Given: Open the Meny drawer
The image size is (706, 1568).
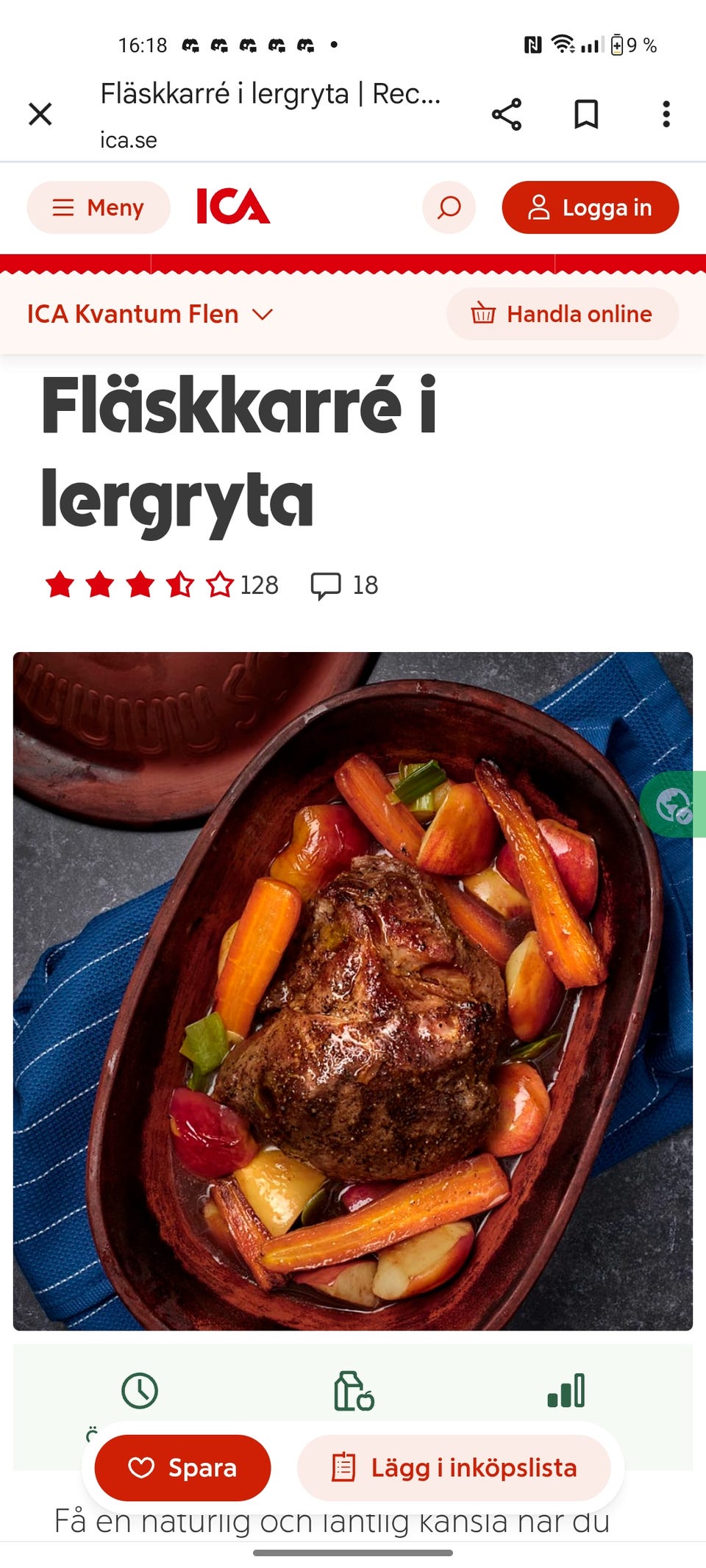Looking at the screenshot, I should click(x=99, y=207).
